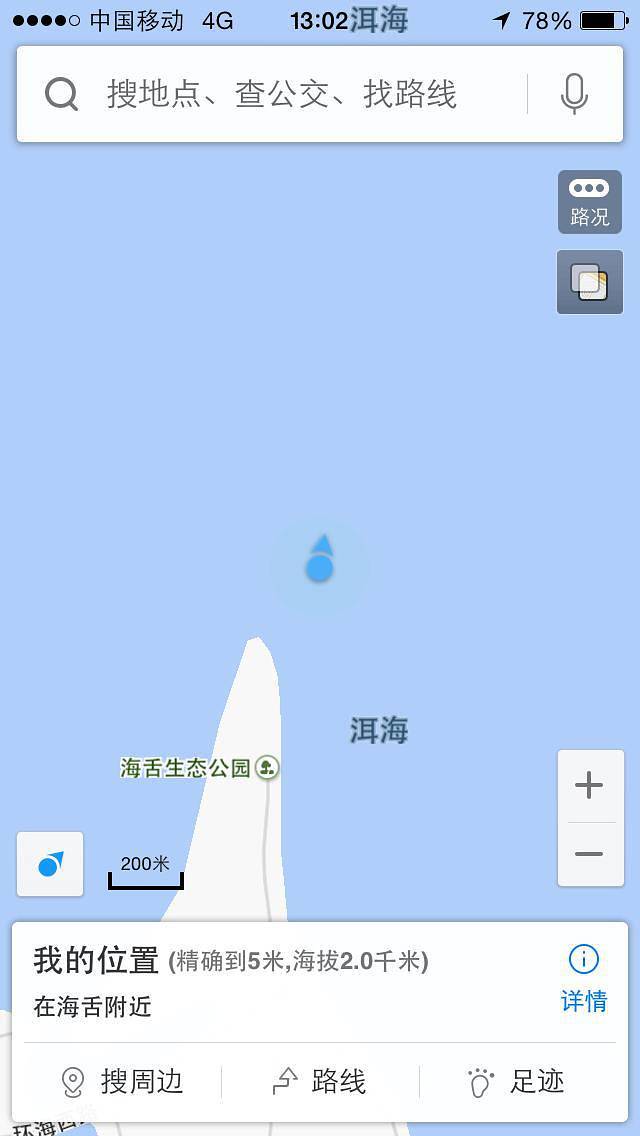The height and width of the screenshot is (1136, 640).
Task: Tap the search box for places and routes
Action: click(x=280, y=95)
